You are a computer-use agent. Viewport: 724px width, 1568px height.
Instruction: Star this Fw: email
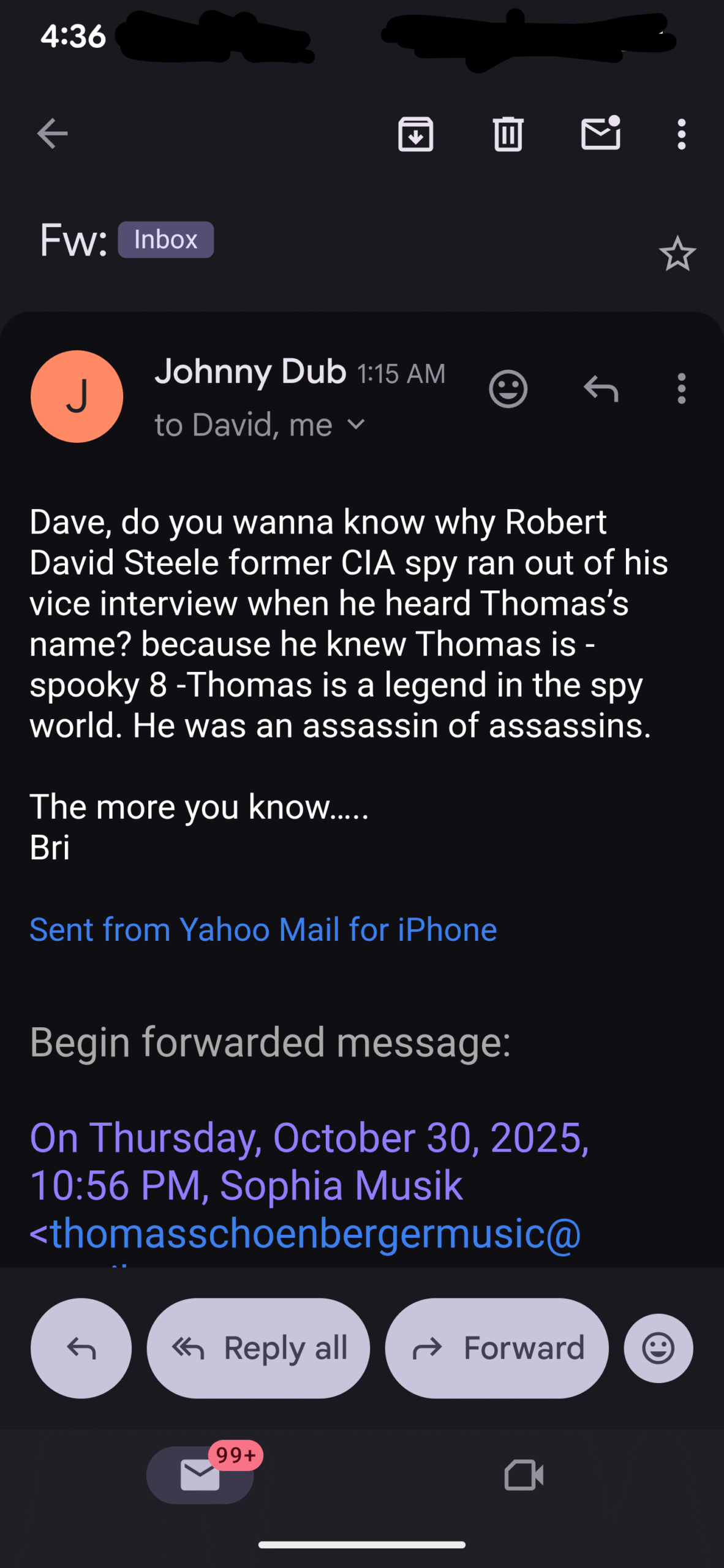click(x=677, y=254)
